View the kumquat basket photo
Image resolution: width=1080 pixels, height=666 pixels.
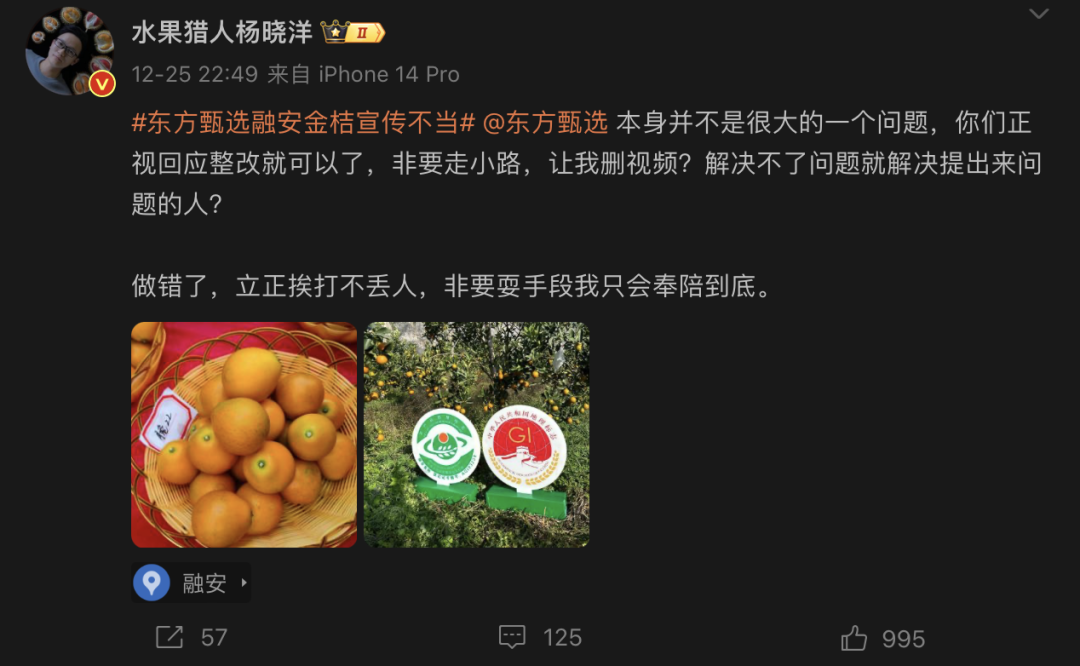click(244, 434)
